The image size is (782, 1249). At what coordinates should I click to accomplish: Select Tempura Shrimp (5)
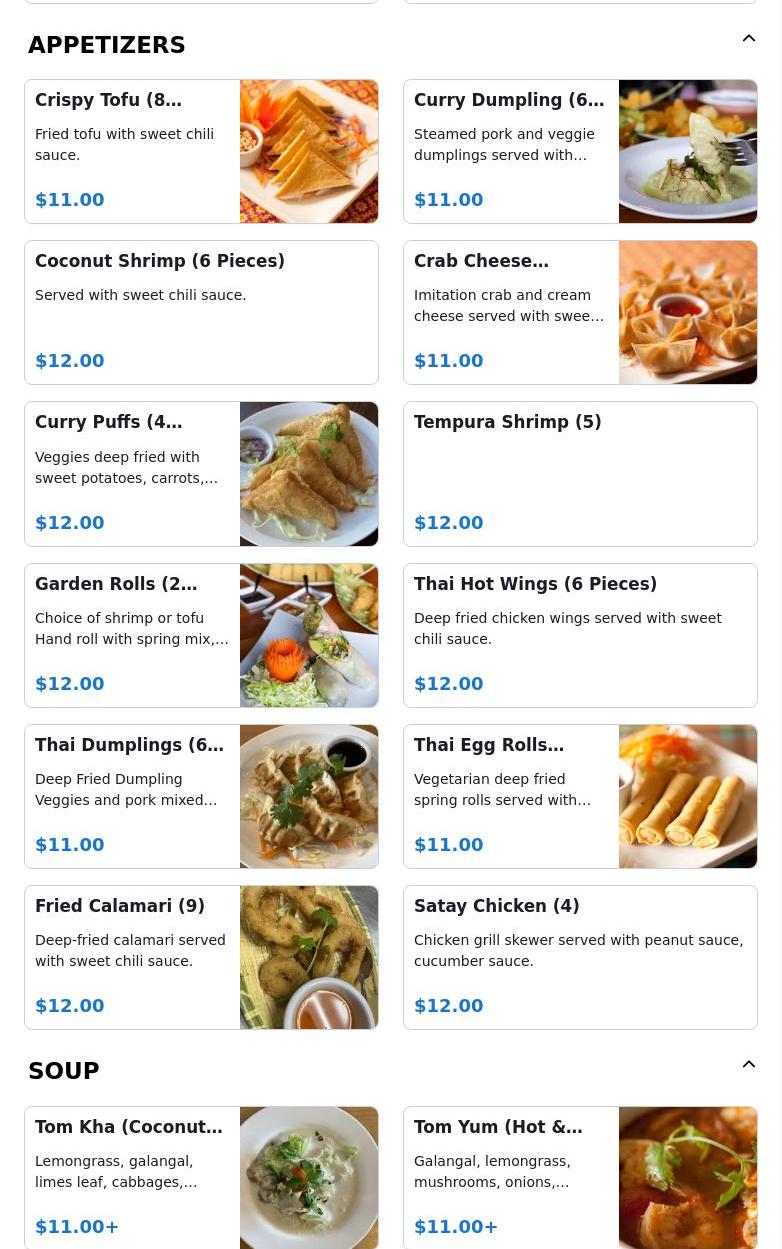point(580,474)
